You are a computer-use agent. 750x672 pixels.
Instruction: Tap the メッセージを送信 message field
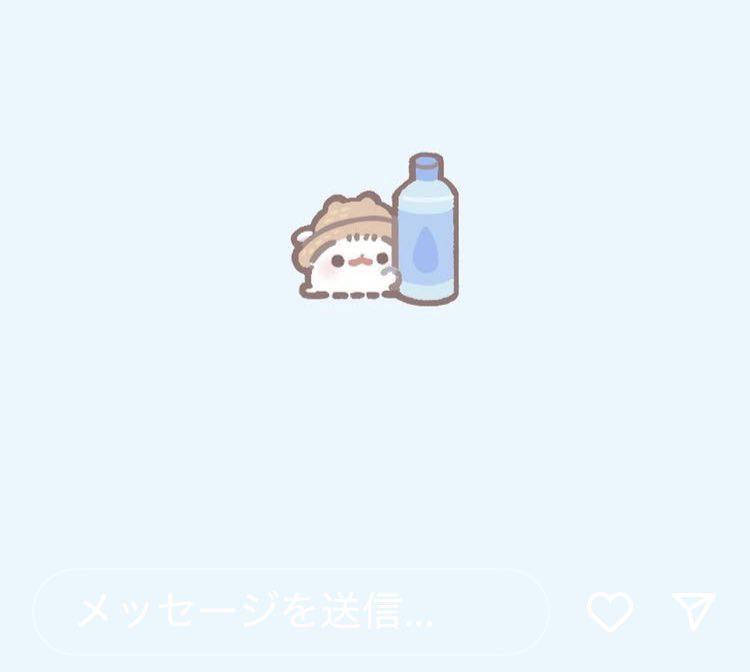[290, 611]
